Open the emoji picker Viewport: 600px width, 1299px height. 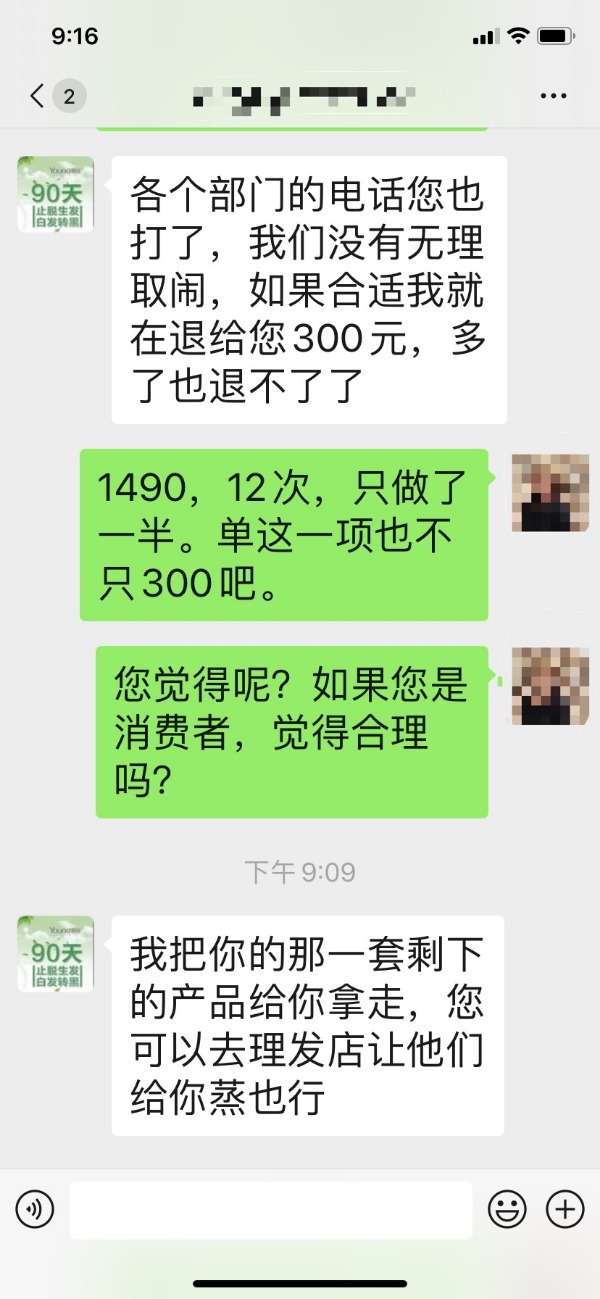coord(507,1210)
